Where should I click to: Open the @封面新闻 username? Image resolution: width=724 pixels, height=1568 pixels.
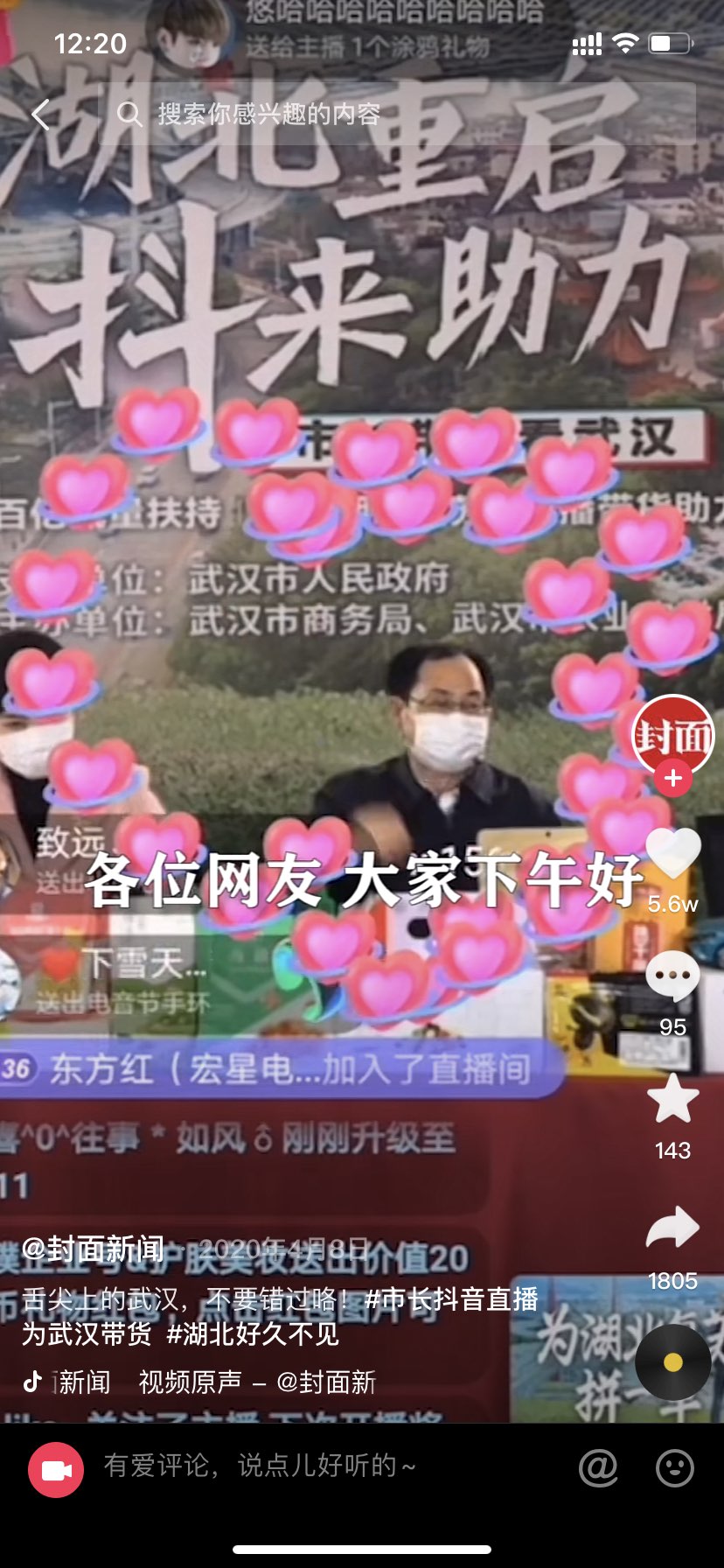coord(93,1249)
